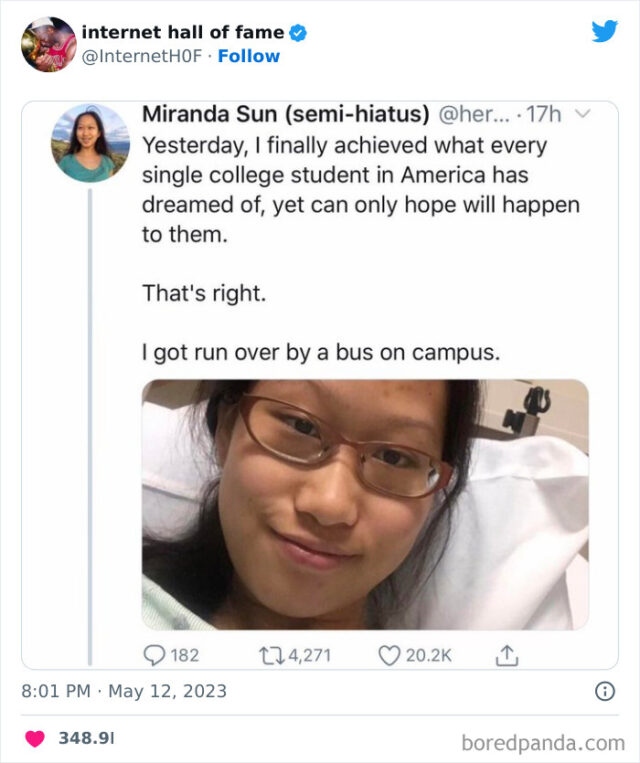Open the tweet info icon
The height and width of the screenshot is (763, 640).
pos(604,691)
